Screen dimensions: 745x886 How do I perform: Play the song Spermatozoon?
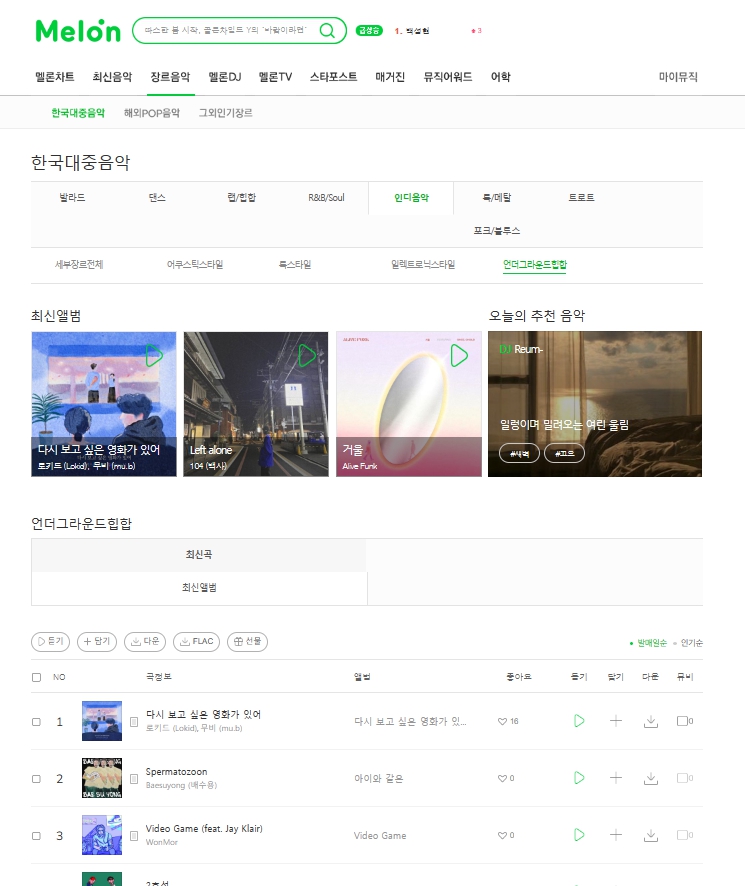click(579, 778)
